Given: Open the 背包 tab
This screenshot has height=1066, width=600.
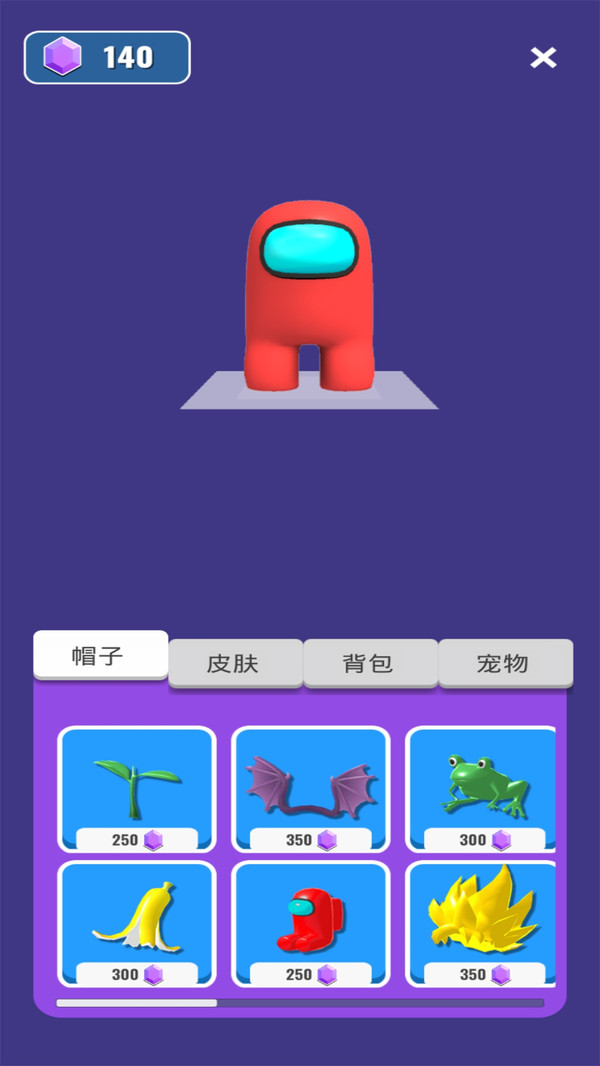Looking at the screenshot, I should click(370, 663).
